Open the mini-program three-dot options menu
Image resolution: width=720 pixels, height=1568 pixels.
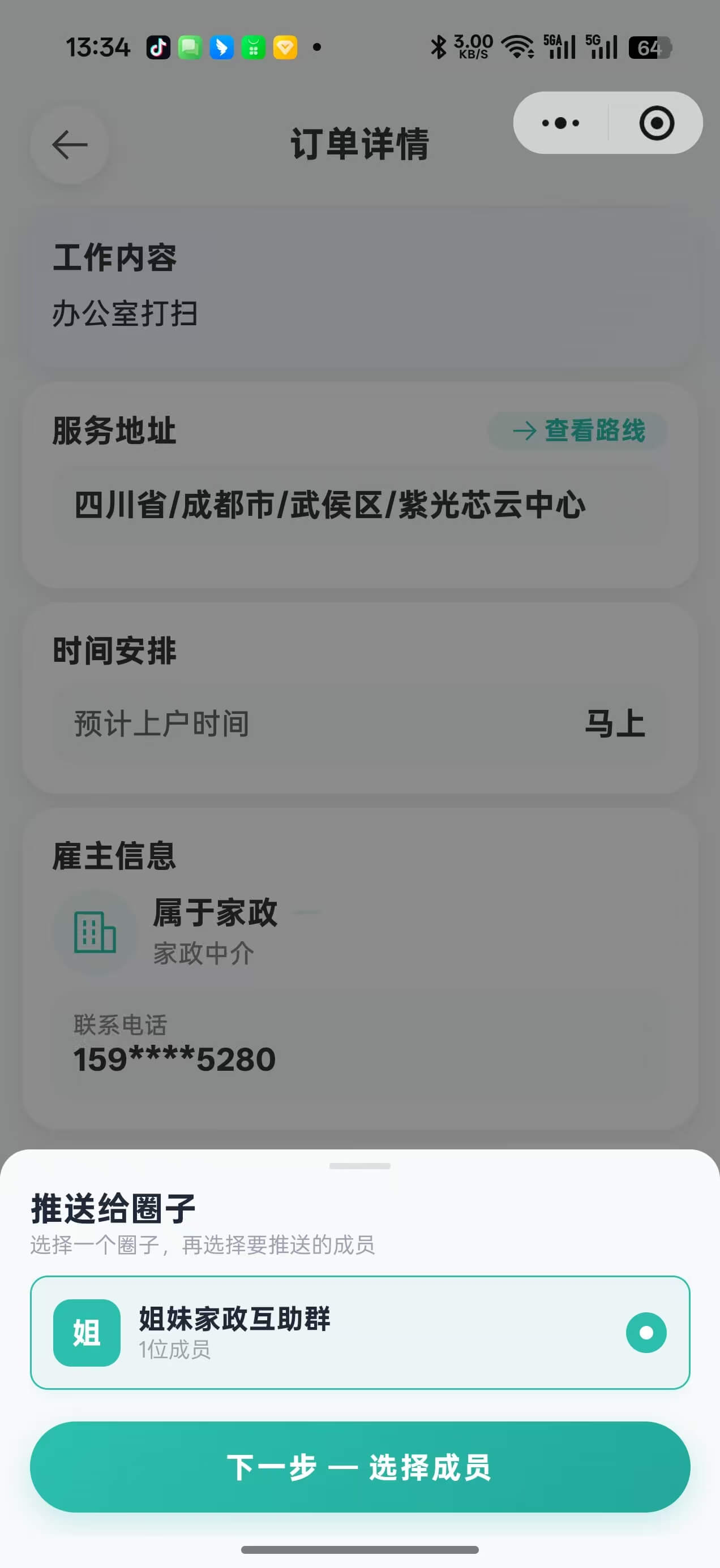(x=558, y=122)
